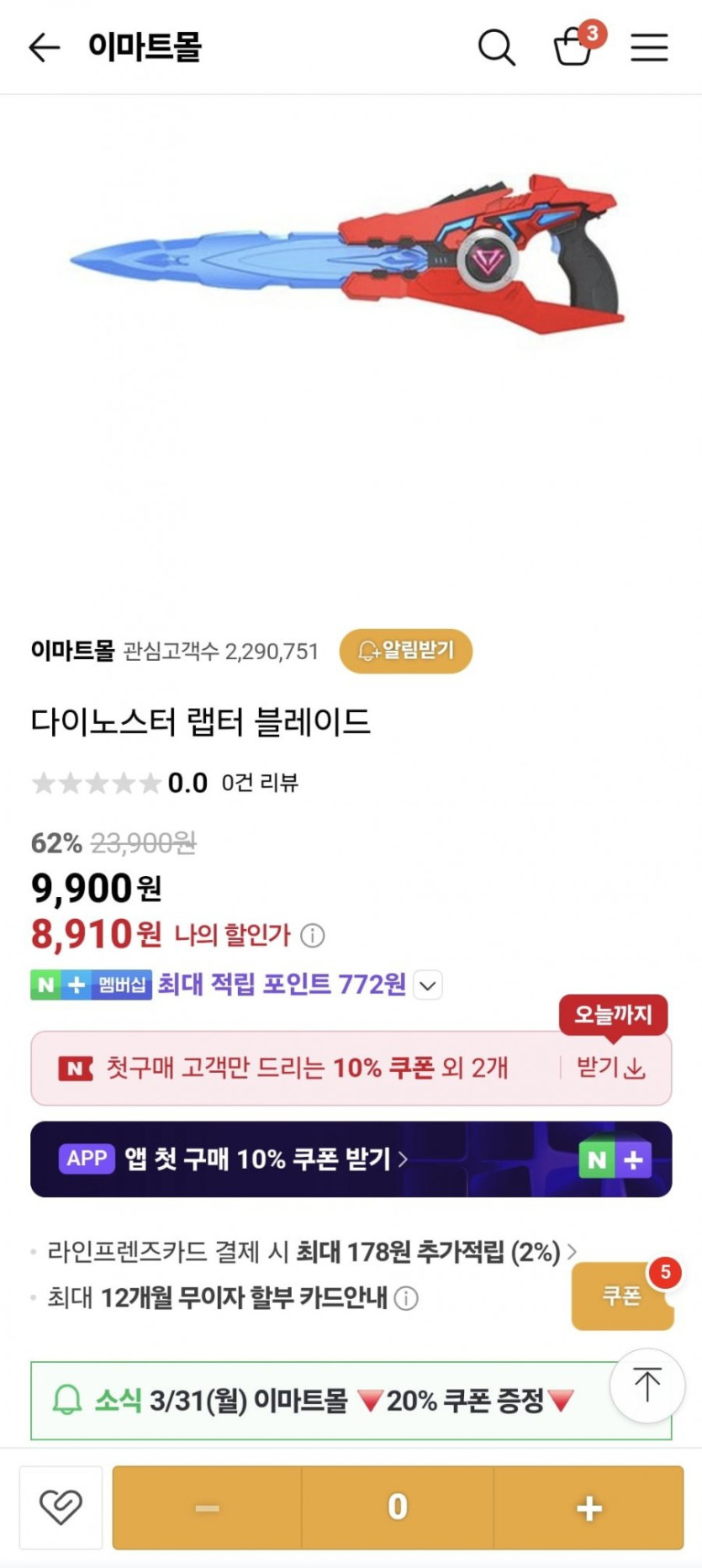Viewport: 702px width, 1568px height.
Task: Go back using the arrow icon
Action: [45, 47]
